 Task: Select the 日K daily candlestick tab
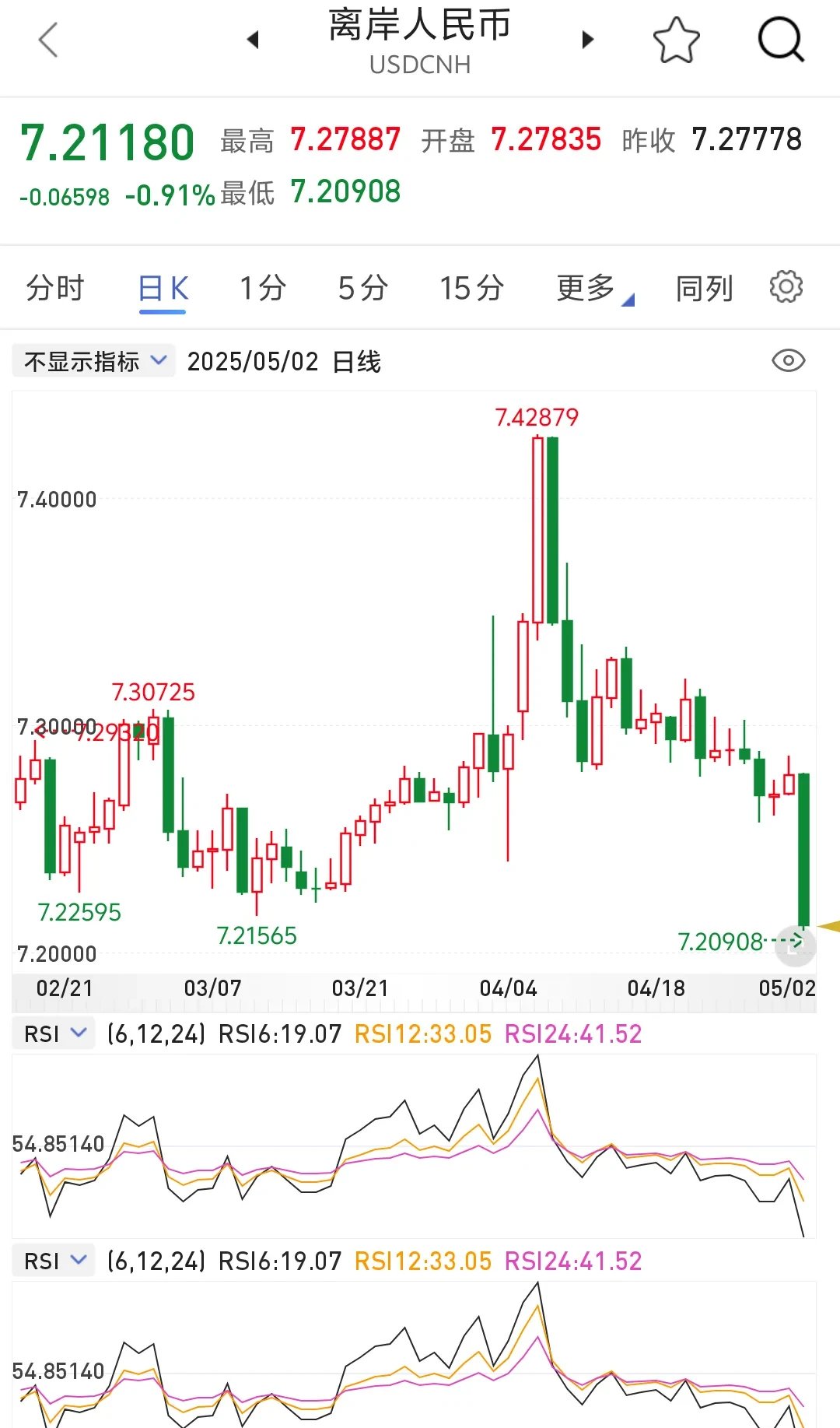pyautogui.click(x=163, y=289)
